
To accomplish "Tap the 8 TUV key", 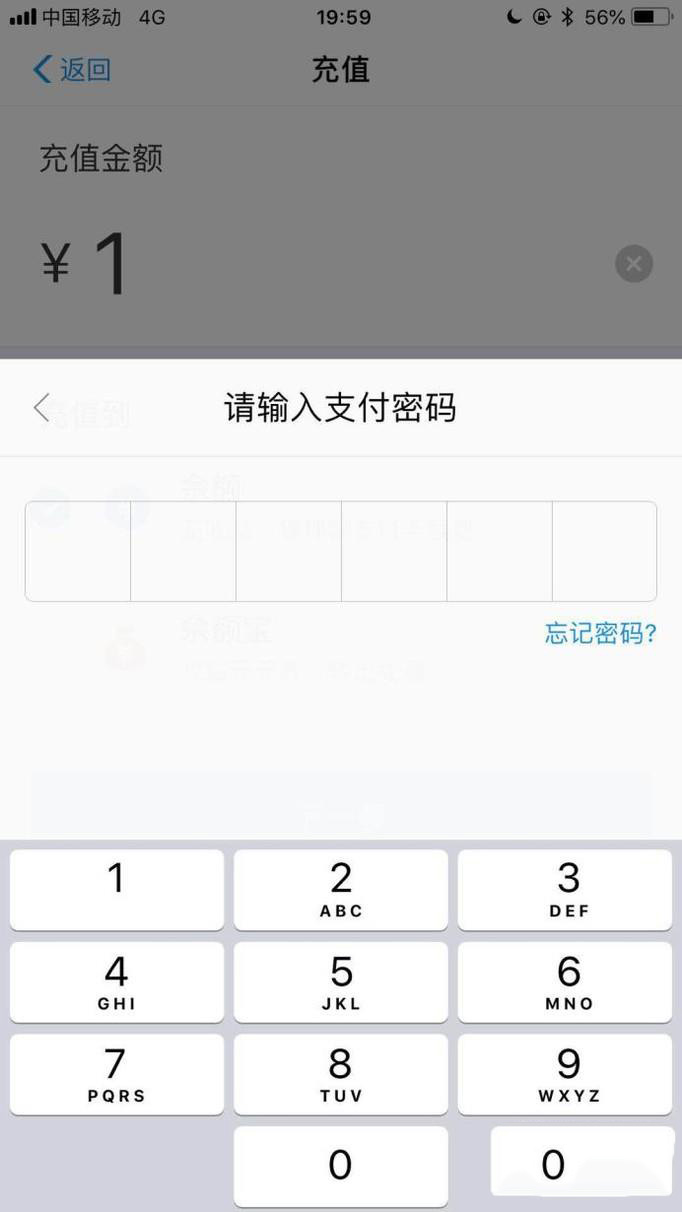I will tap(341, 1074).
